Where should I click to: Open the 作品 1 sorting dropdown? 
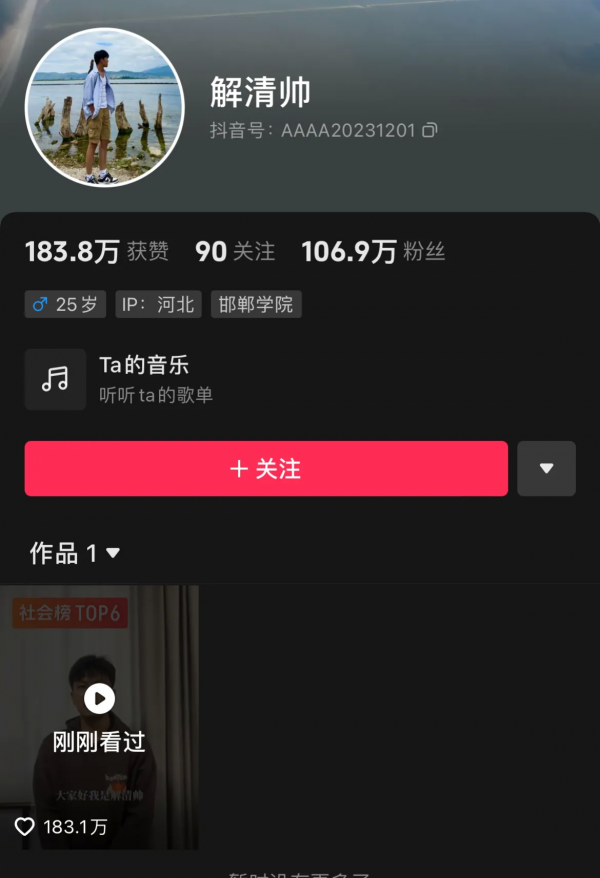pyautogui.click(x=76, y=553)
